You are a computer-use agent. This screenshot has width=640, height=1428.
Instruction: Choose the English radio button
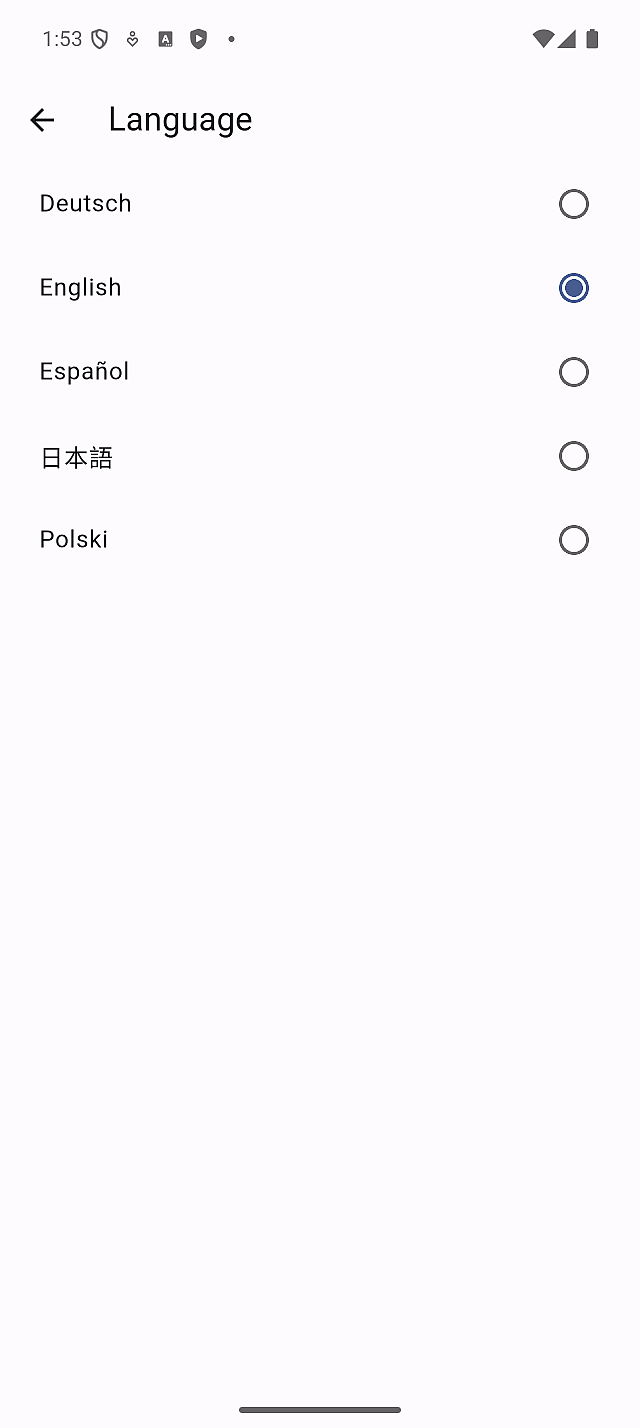(x=573, y=288)
